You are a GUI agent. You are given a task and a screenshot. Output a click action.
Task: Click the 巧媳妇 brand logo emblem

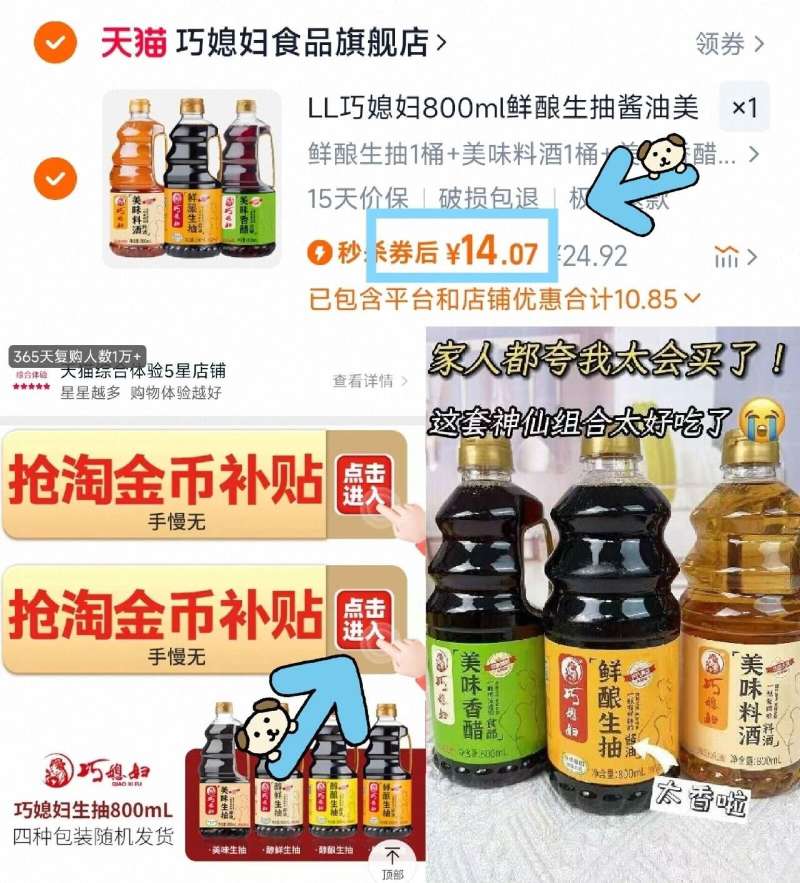click(x=55, y=770)
